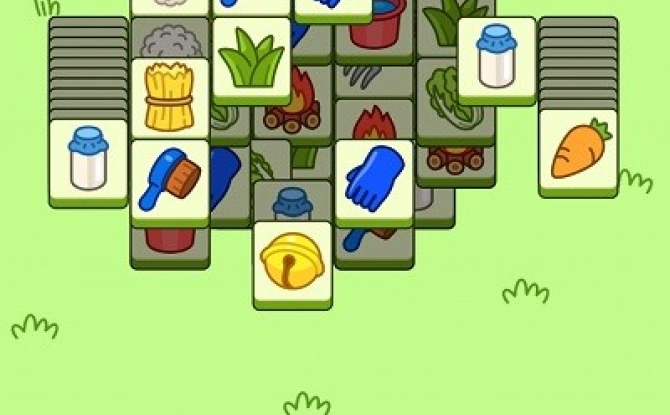Tap the golden bell tile

(292, 262)
